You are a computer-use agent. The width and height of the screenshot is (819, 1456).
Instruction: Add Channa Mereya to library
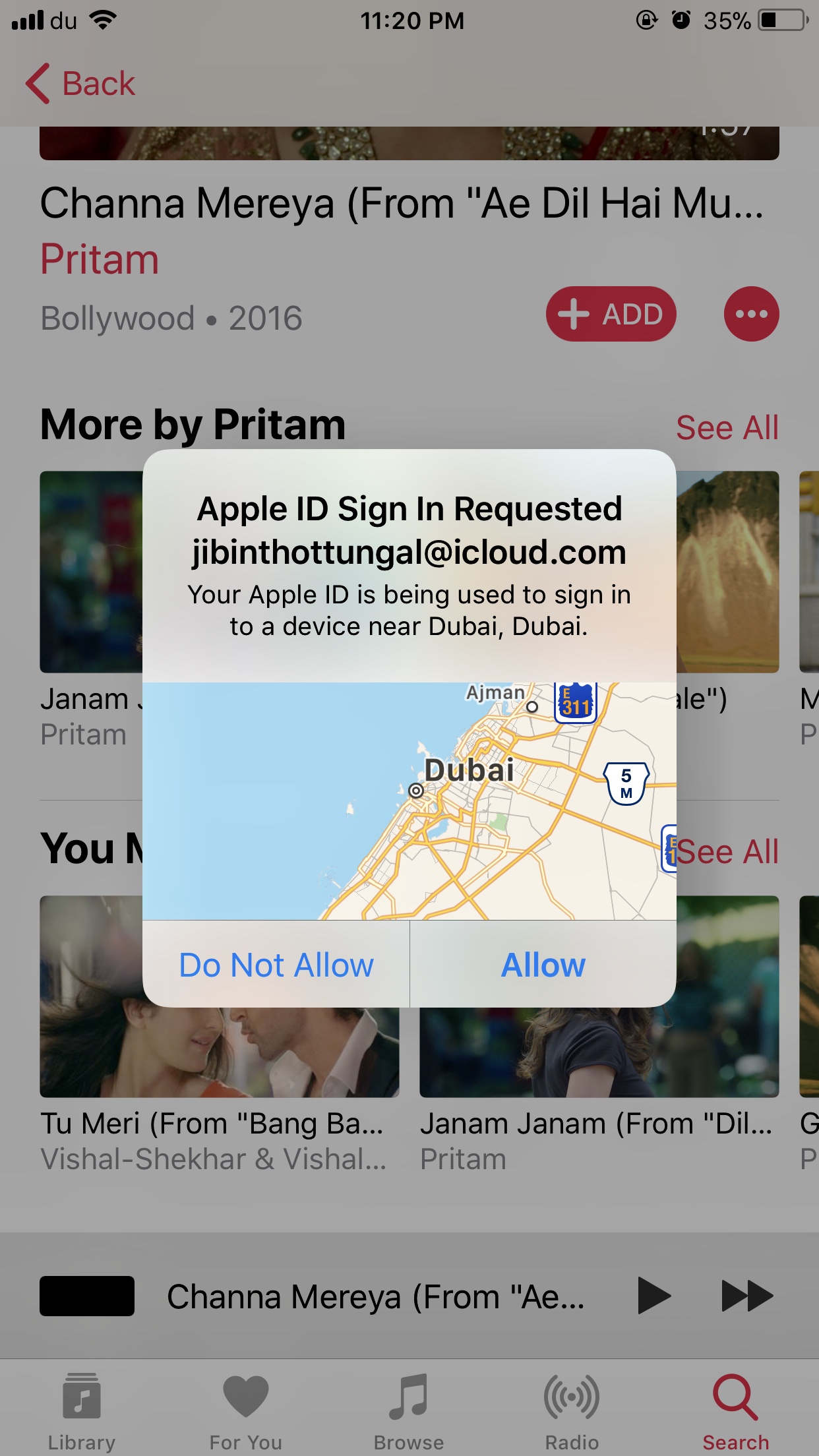pyautogui.click(x=611, y=314)
